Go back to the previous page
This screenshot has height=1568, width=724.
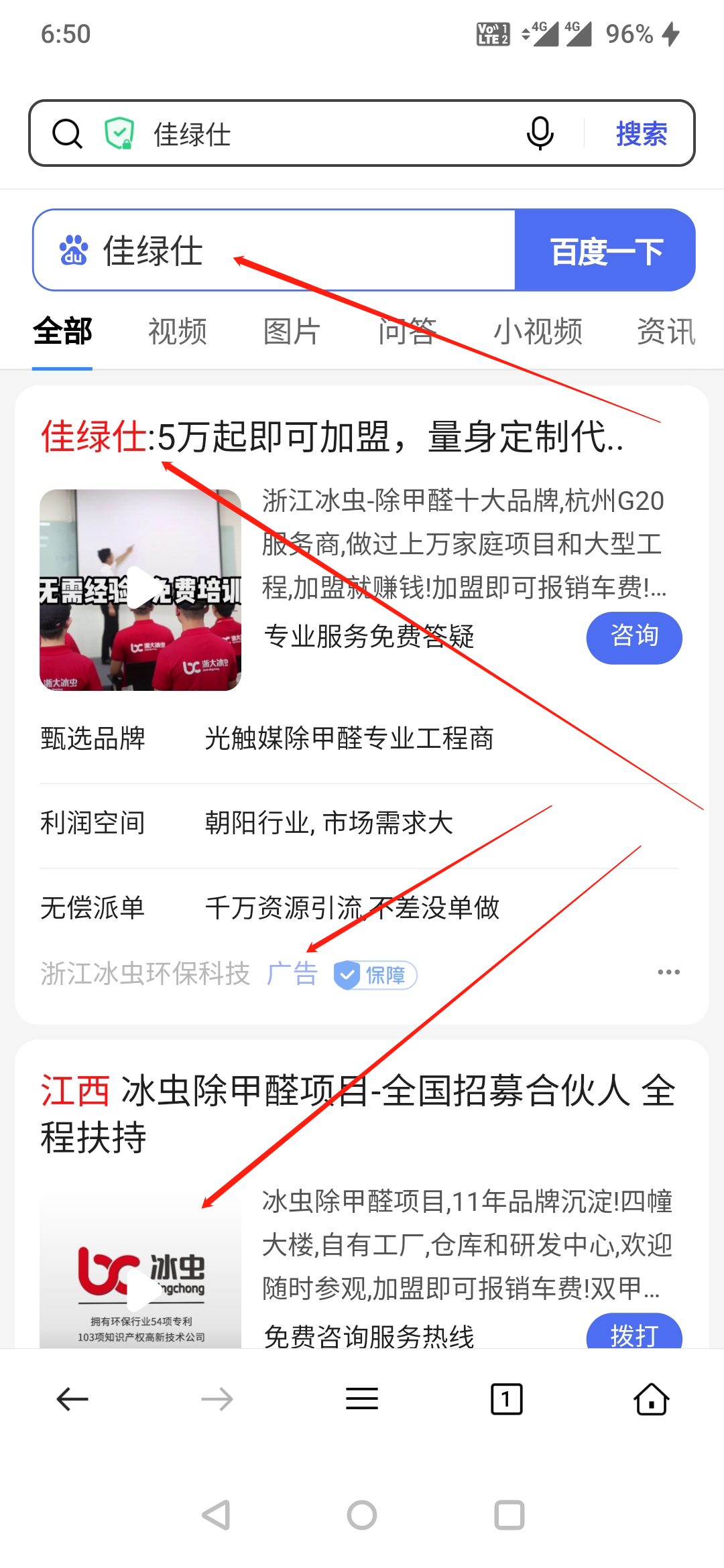tap(72, 1399)
